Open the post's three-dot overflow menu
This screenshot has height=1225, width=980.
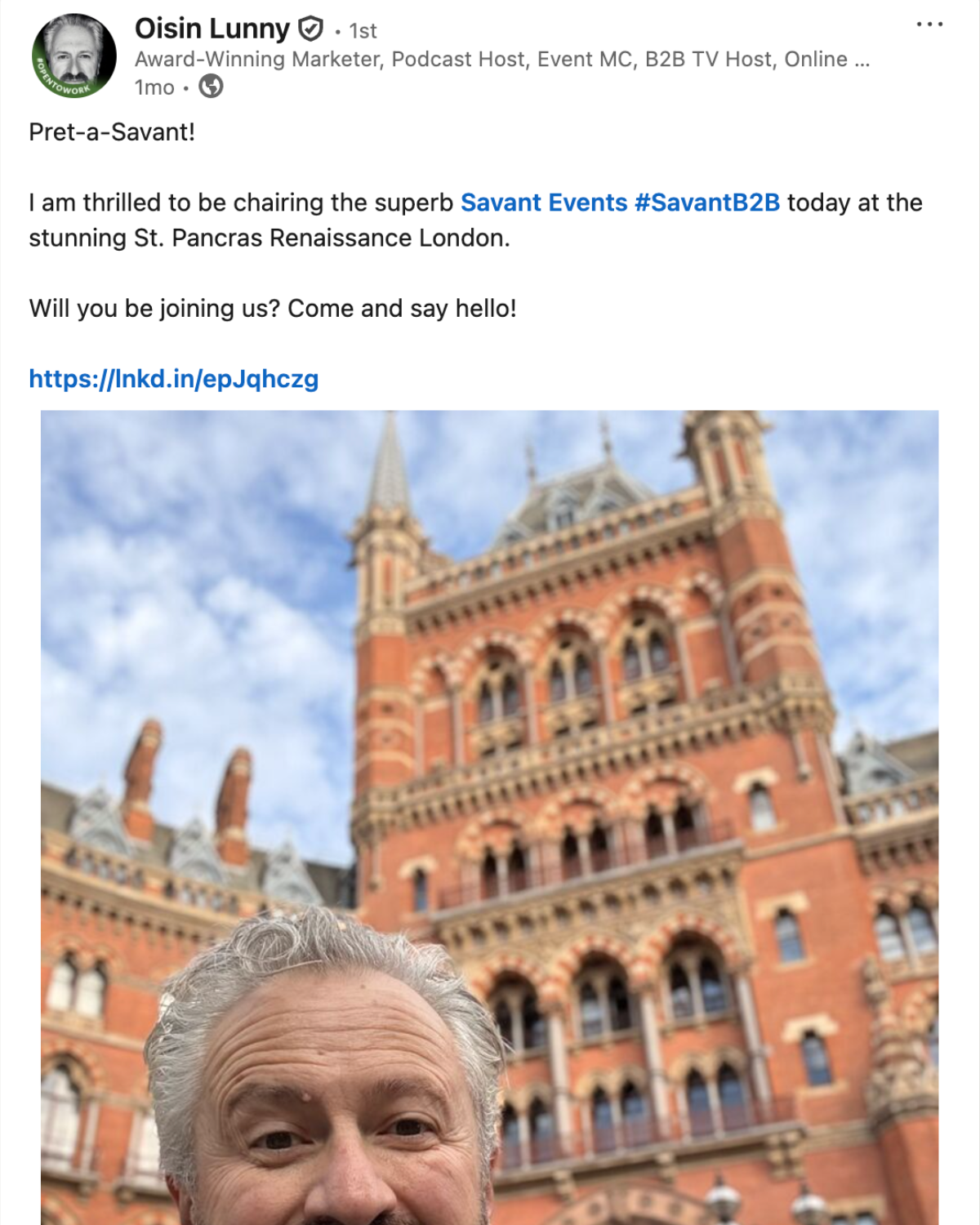click(929, 24)
